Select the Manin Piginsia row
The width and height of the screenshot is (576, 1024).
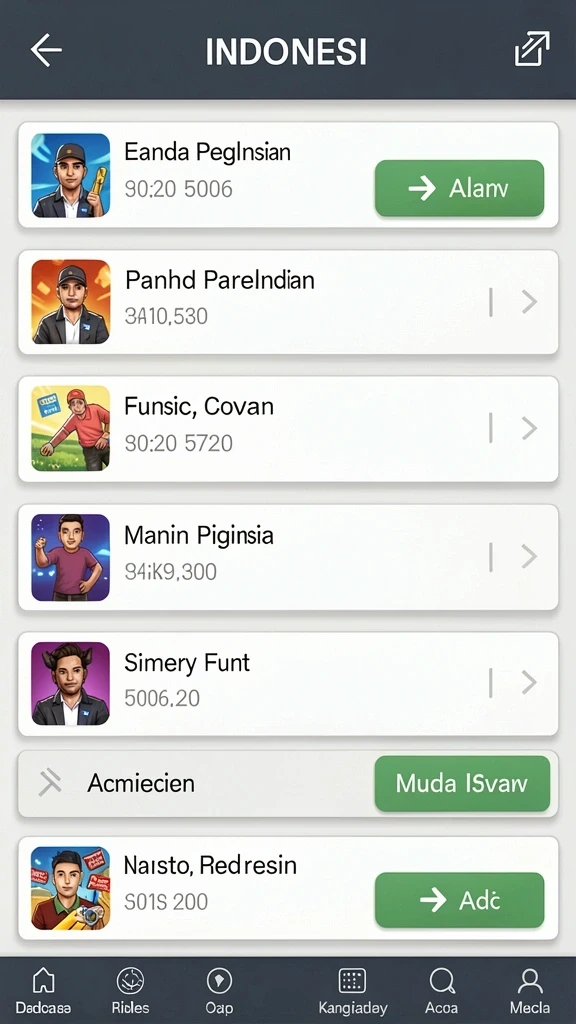point(288,557)
